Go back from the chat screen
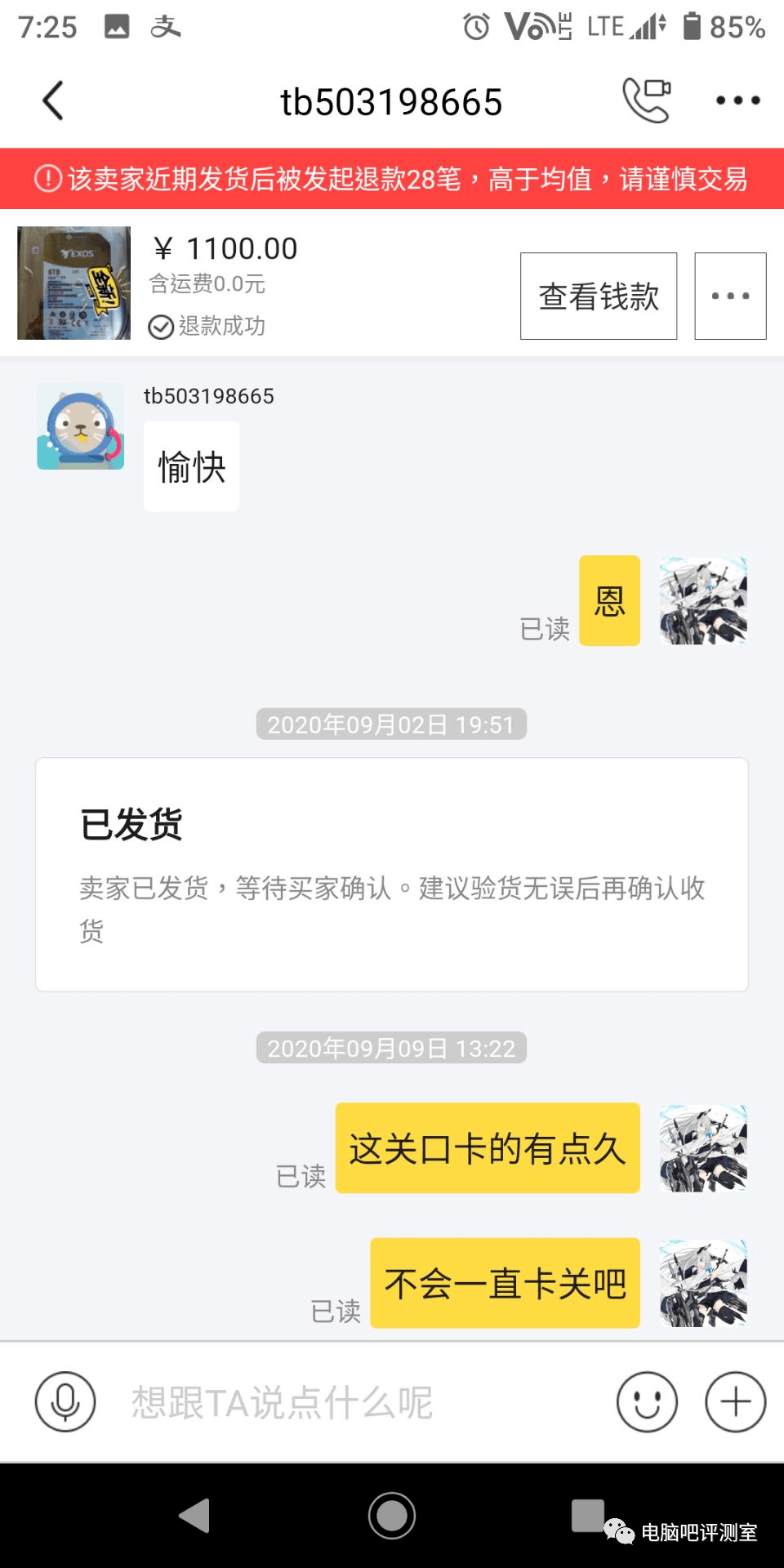The width and height of the screenshot is (784, 1568). pyautogui.click(x=53, y=101)
